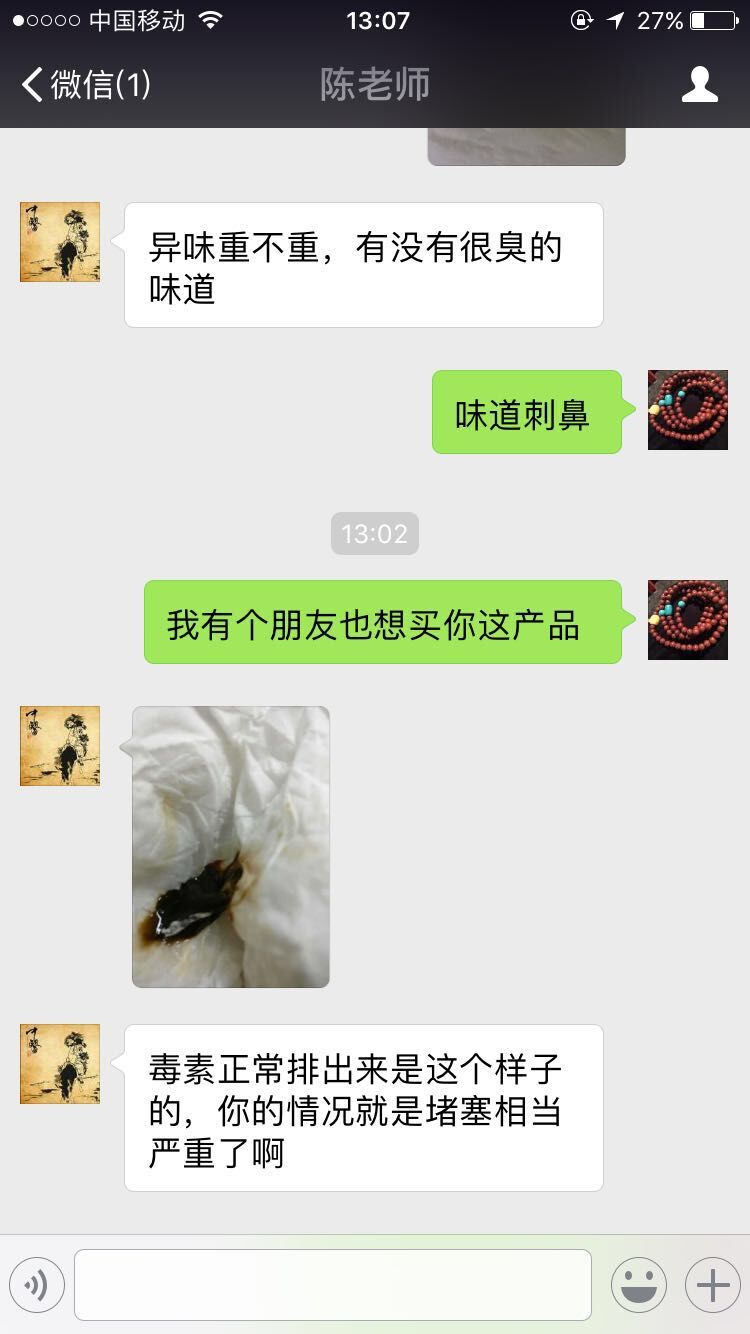Switch to voice message input
Image resolution: width=750 pixels, height=1334 pixels.
(37, 1285)
